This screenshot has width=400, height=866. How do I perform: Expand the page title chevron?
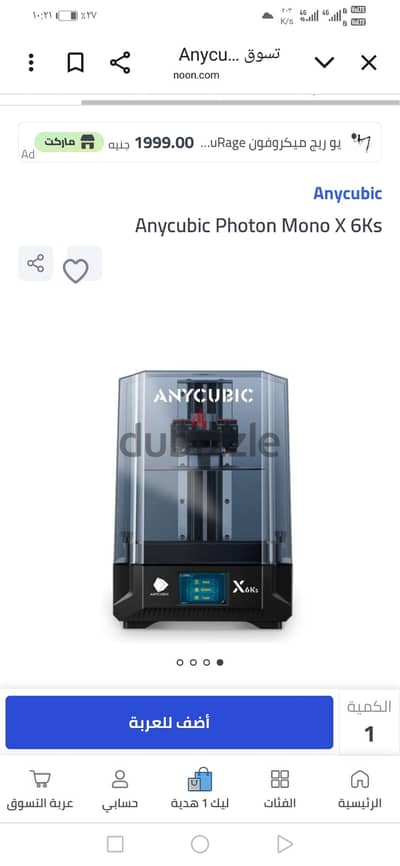(x=324, y=62)
